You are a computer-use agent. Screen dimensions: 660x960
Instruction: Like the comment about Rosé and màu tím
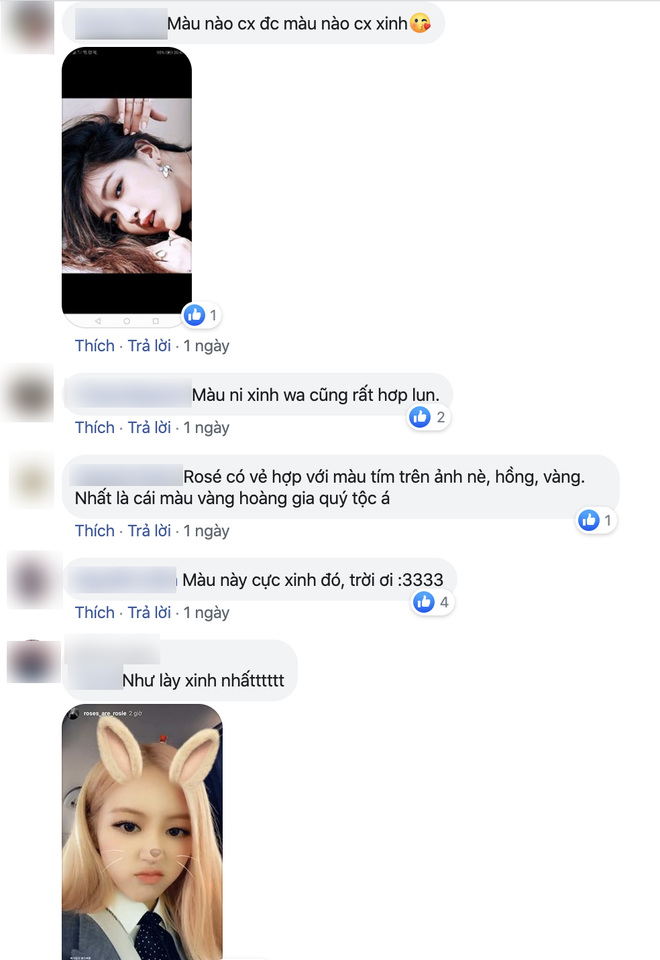point(95,530)
